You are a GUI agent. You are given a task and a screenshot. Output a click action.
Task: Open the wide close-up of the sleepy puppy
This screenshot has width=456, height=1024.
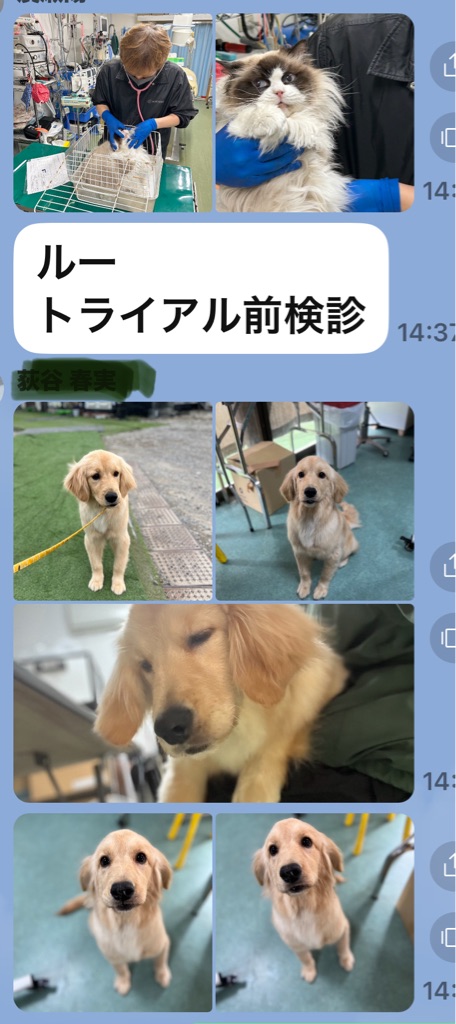(214, 703)
